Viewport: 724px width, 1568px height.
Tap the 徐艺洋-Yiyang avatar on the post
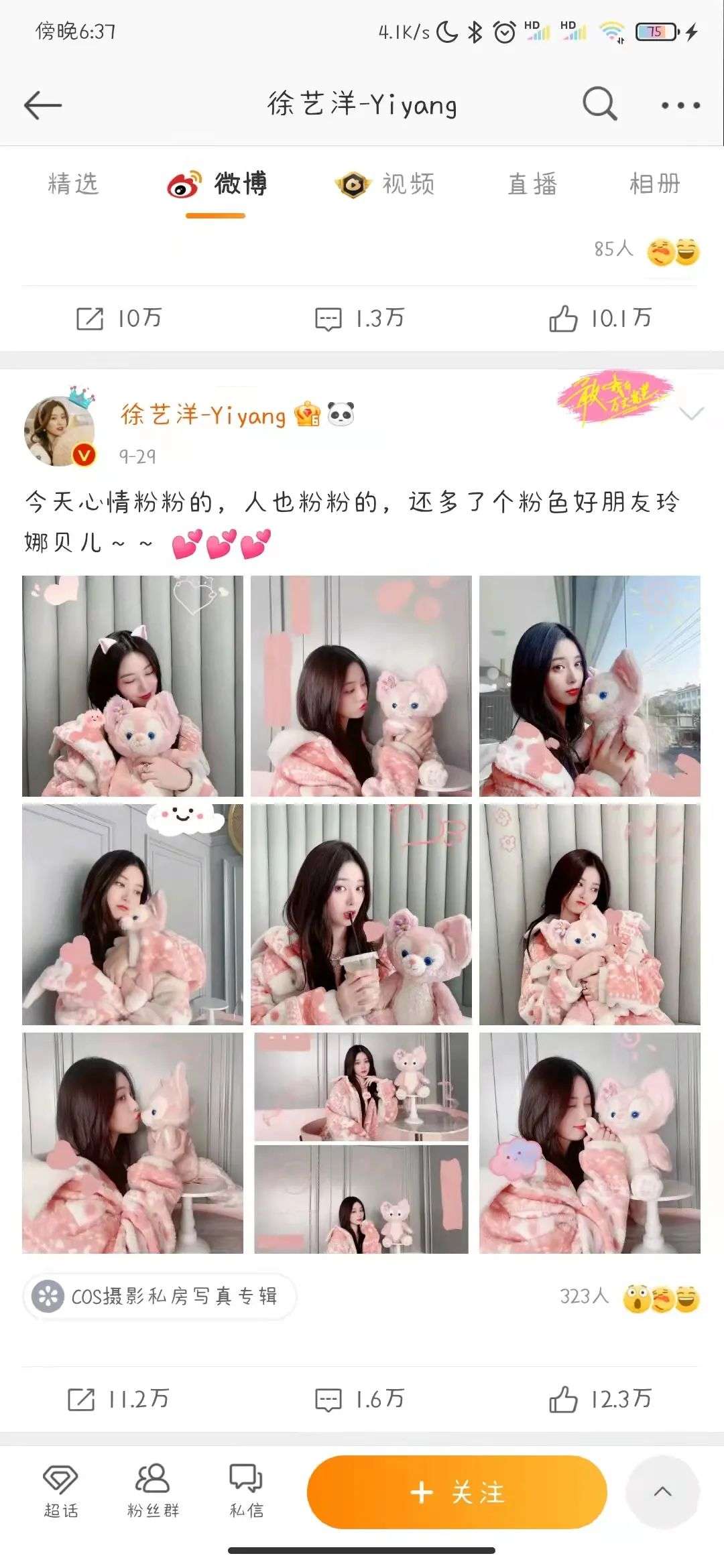click(x=59, y=431)
